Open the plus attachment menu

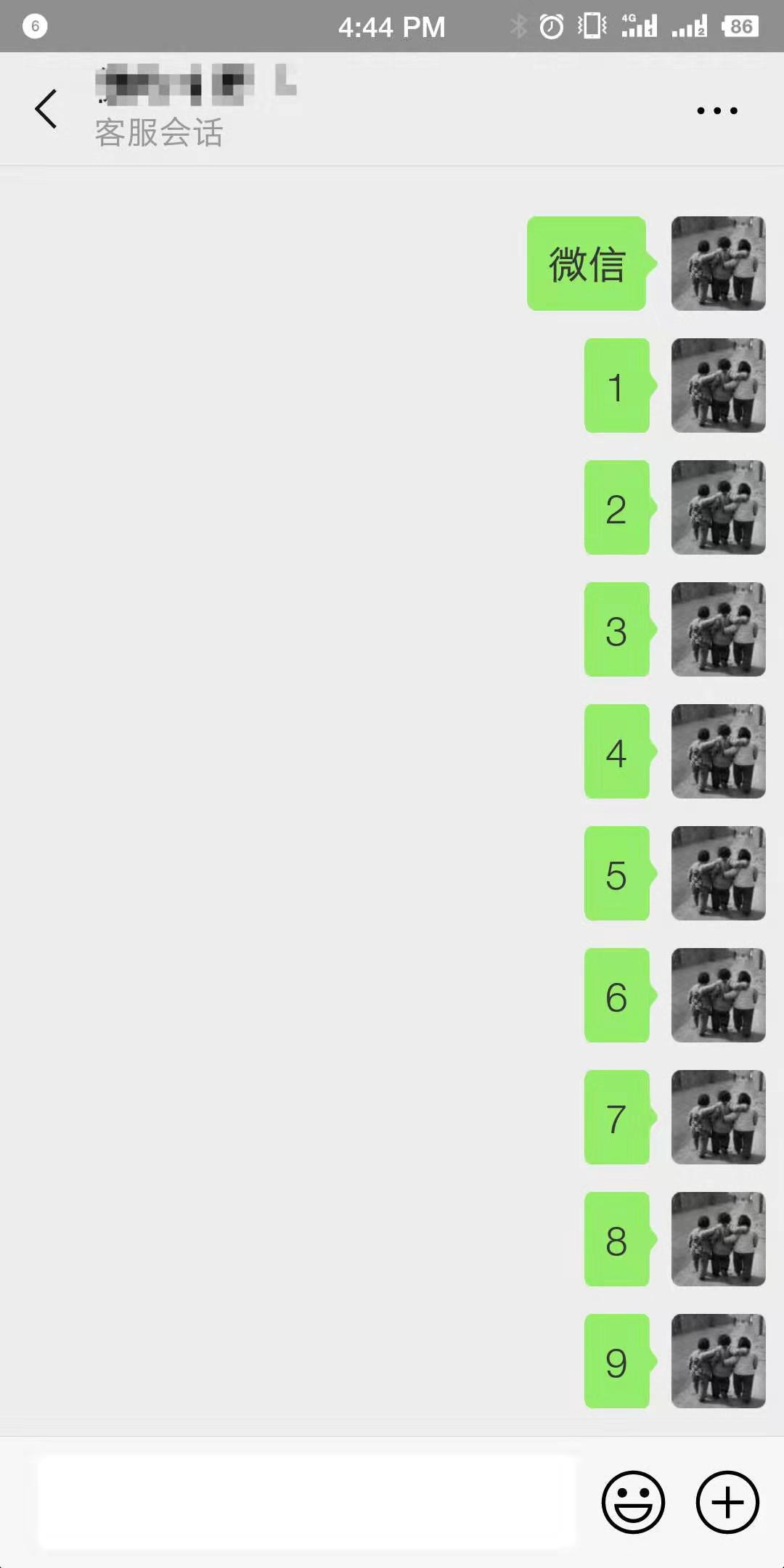coord(727,1502)
